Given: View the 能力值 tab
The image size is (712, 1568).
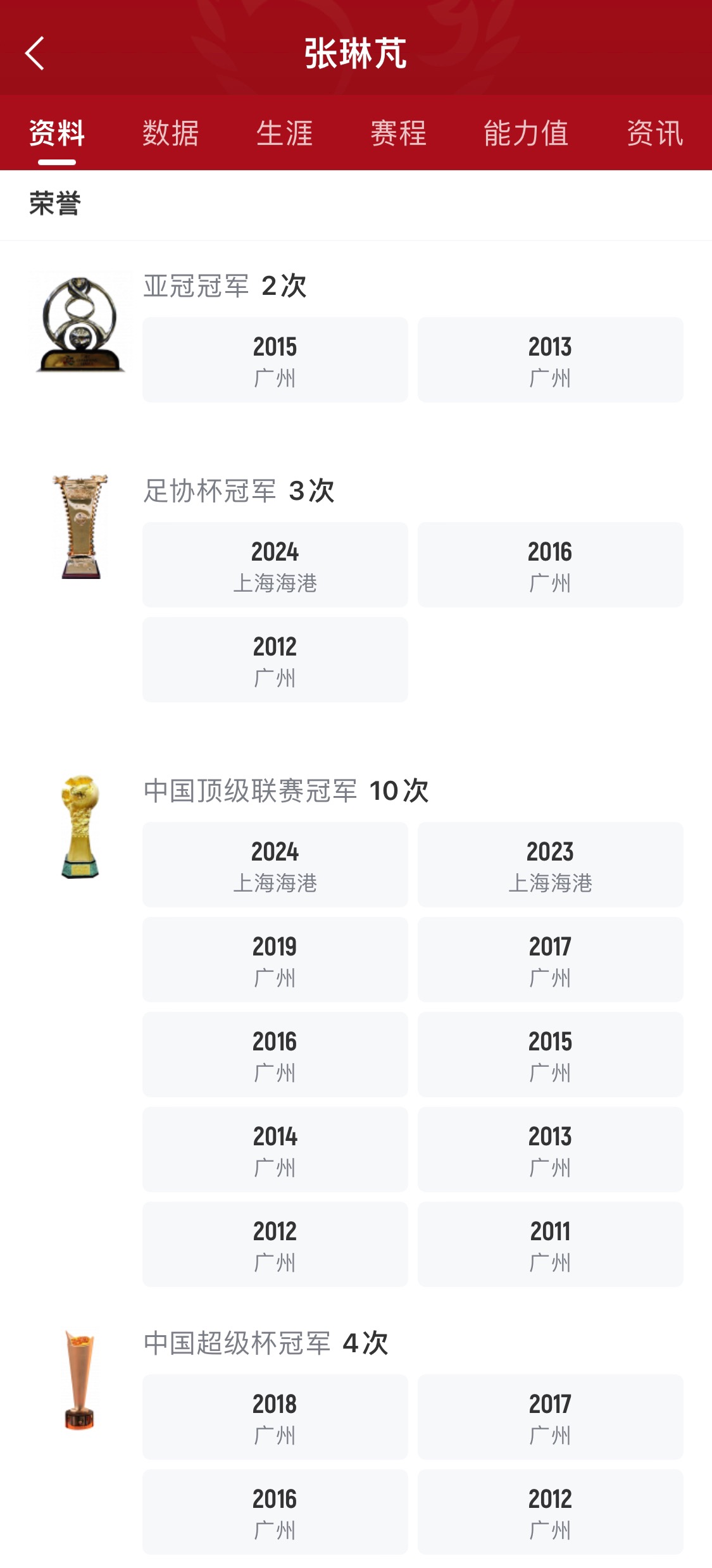Looking at the screenshot, I should pos(526,134).
